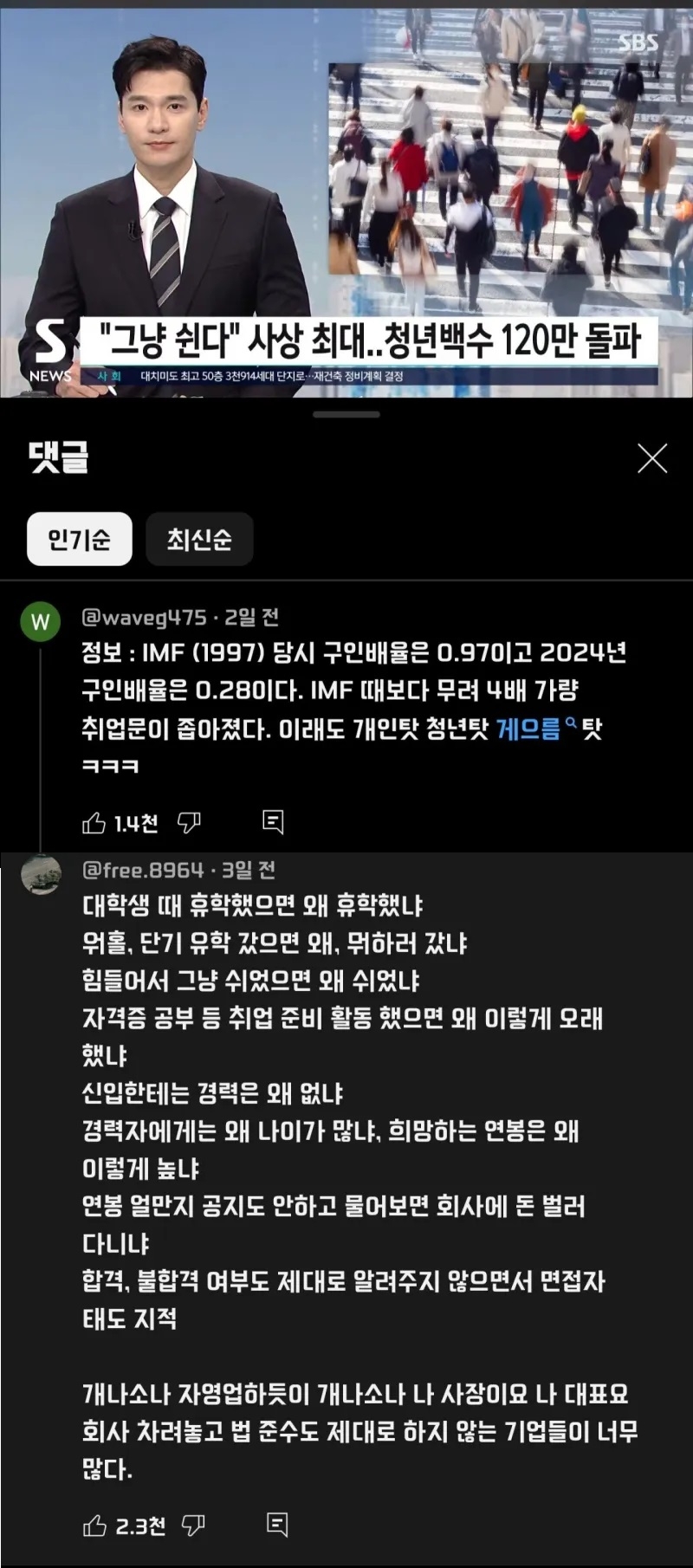The width and height of the screenshot is (693, 1568).
Task: Dislike the comment by @waveg475
Action: pos(189,823)
